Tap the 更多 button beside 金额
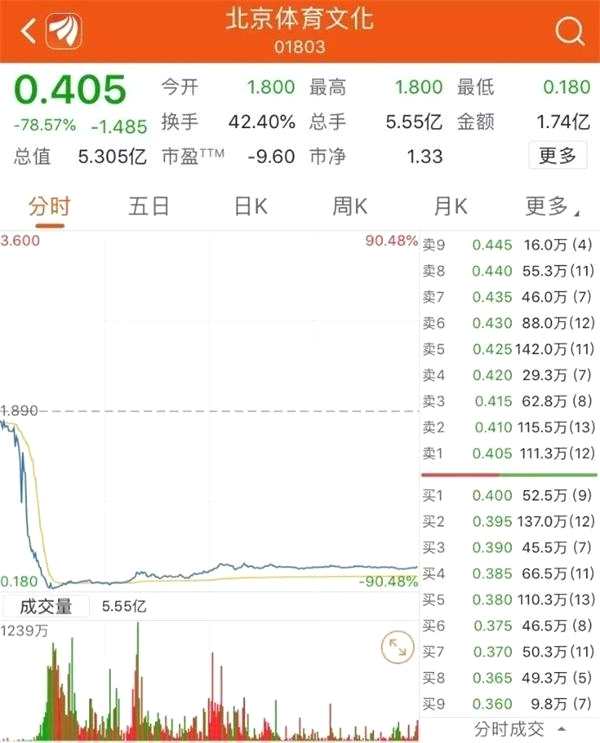The width and height of the screenshot is (600, 743). (557, 155)
